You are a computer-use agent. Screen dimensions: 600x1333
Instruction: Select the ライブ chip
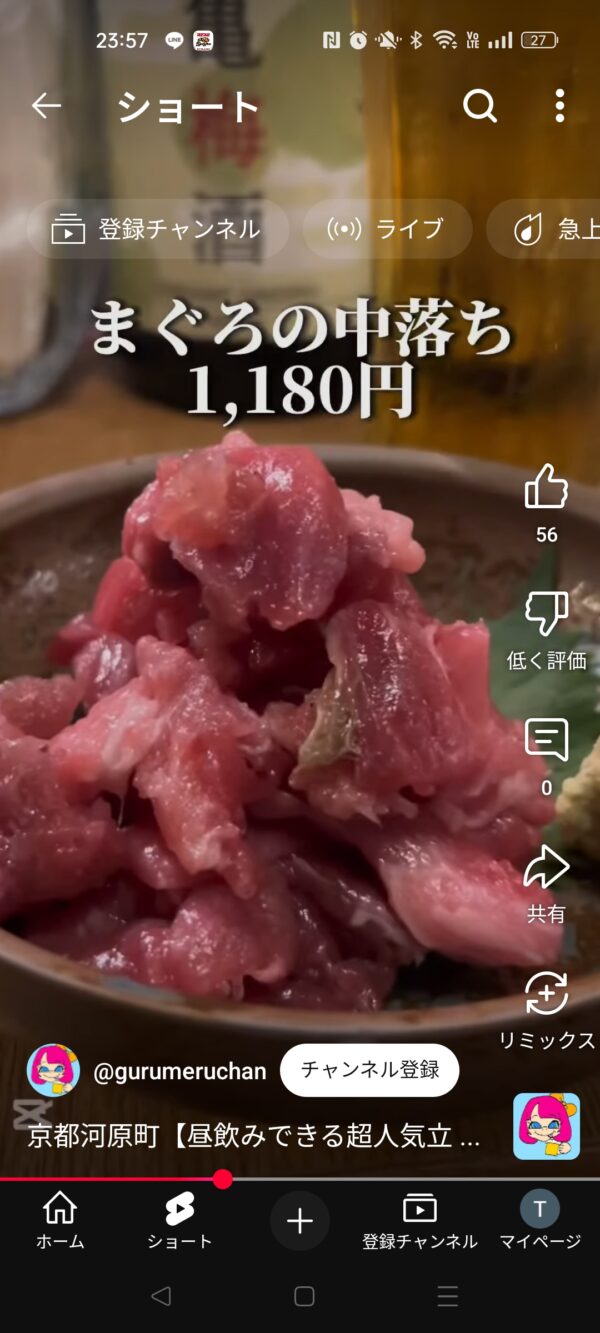click(x=387, y=229)
